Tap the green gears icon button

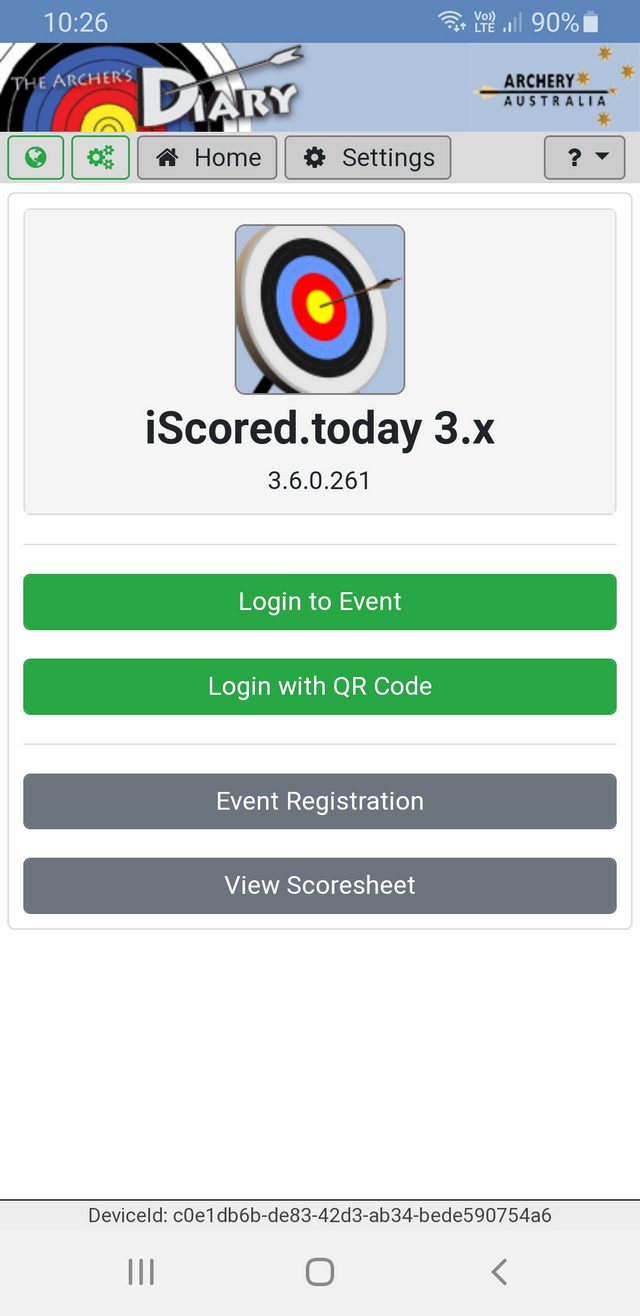point(100,158)
